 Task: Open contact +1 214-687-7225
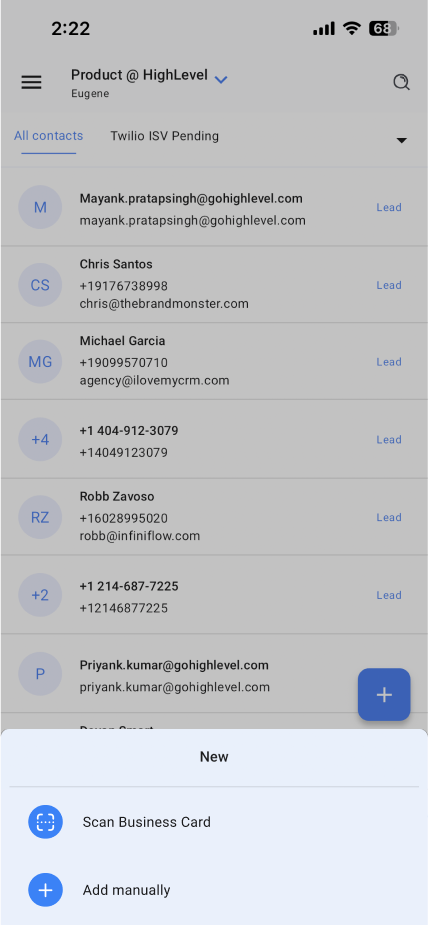[214, 595]
